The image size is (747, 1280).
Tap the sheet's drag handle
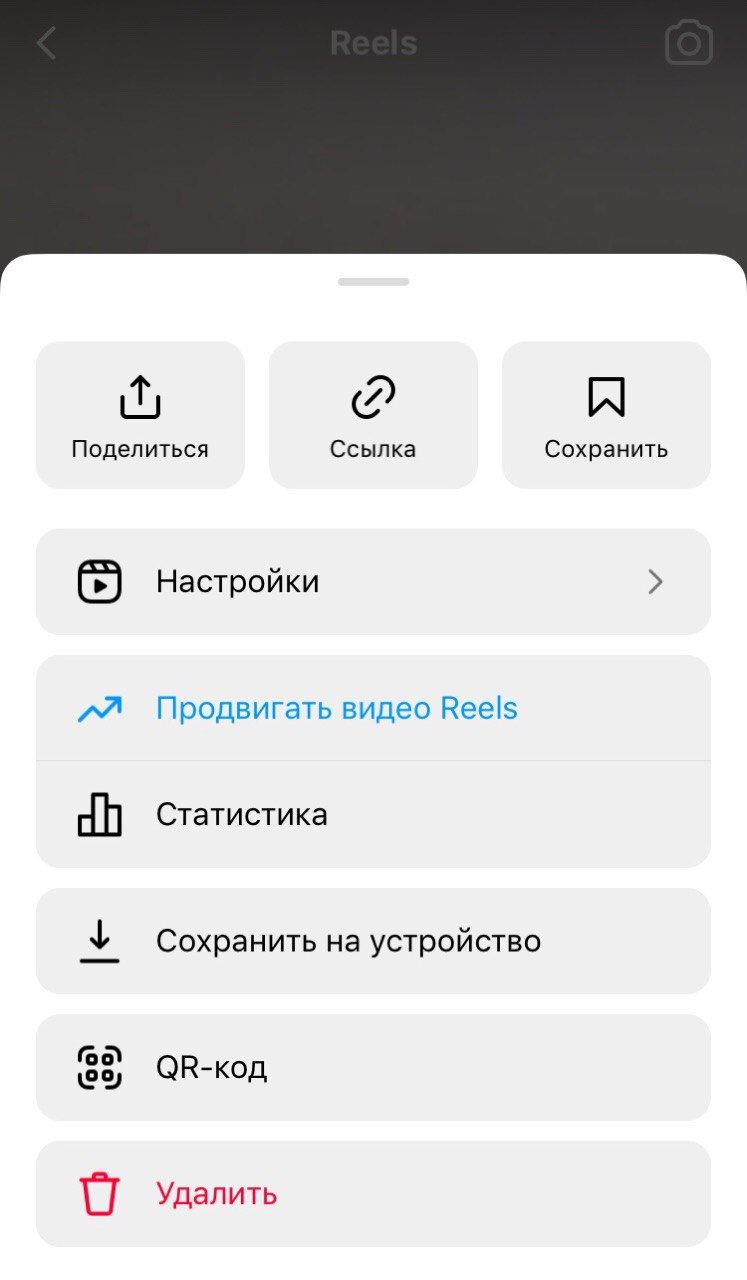373,282
